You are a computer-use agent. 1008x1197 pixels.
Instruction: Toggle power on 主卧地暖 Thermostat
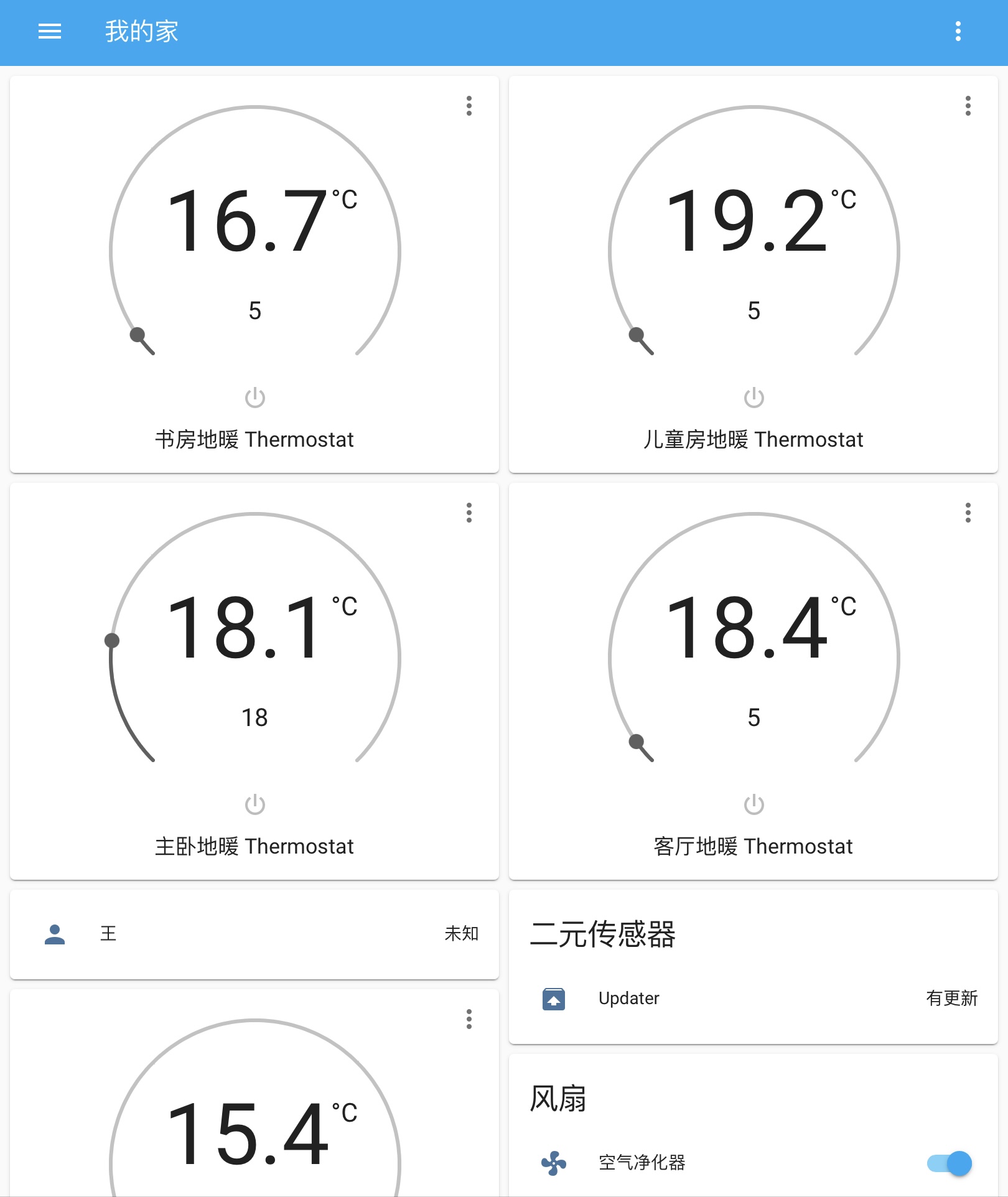254,804
